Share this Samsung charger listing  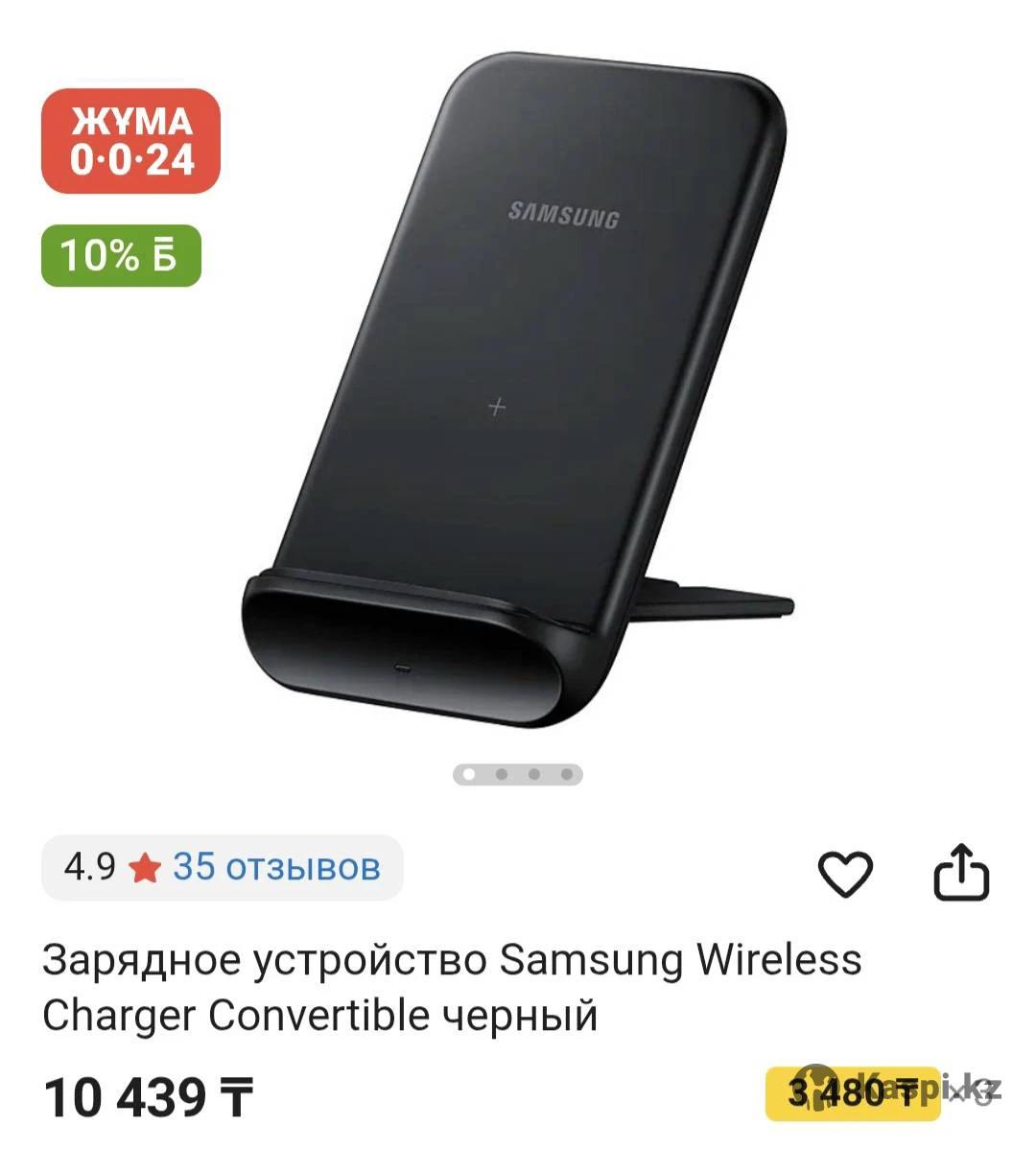(x=961, y=872)
